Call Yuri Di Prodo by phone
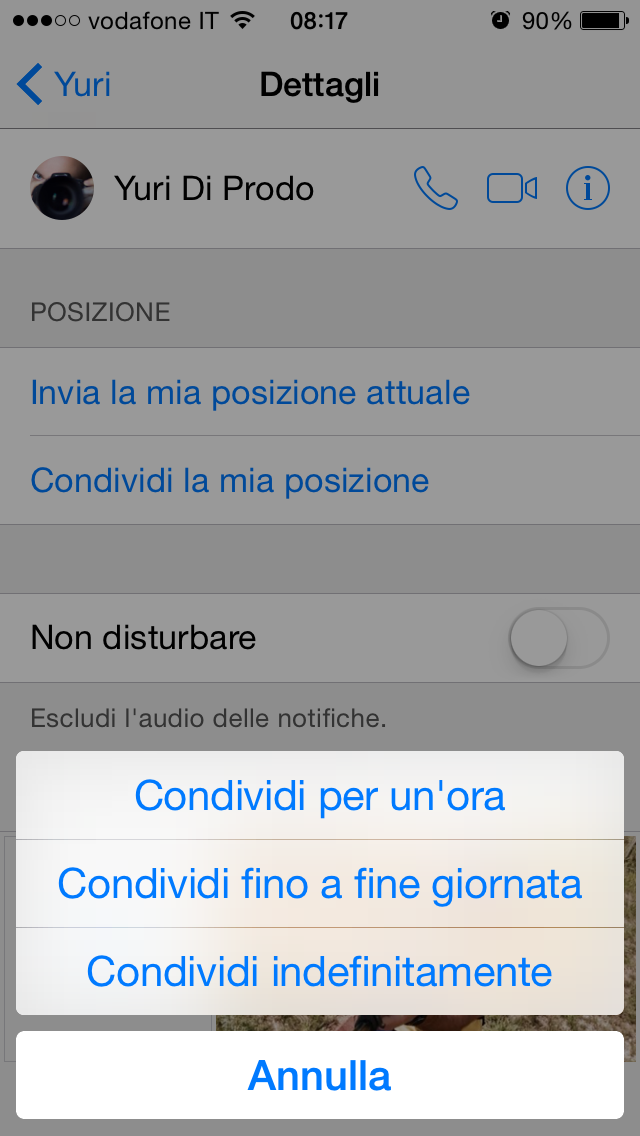640x1136 pixels. 435,188
